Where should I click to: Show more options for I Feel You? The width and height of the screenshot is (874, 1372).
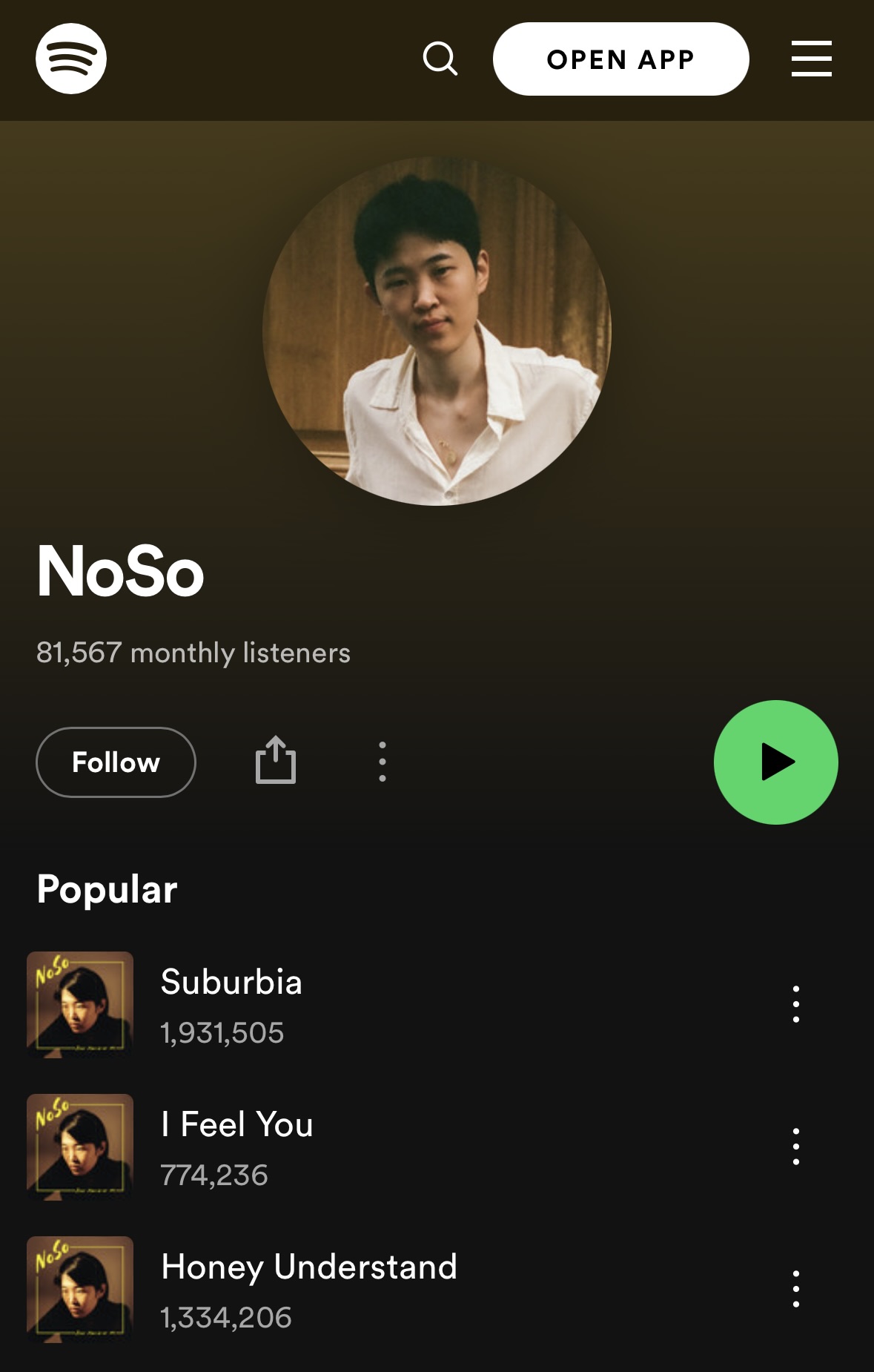pyautogui.click(x=796, y=1147)
